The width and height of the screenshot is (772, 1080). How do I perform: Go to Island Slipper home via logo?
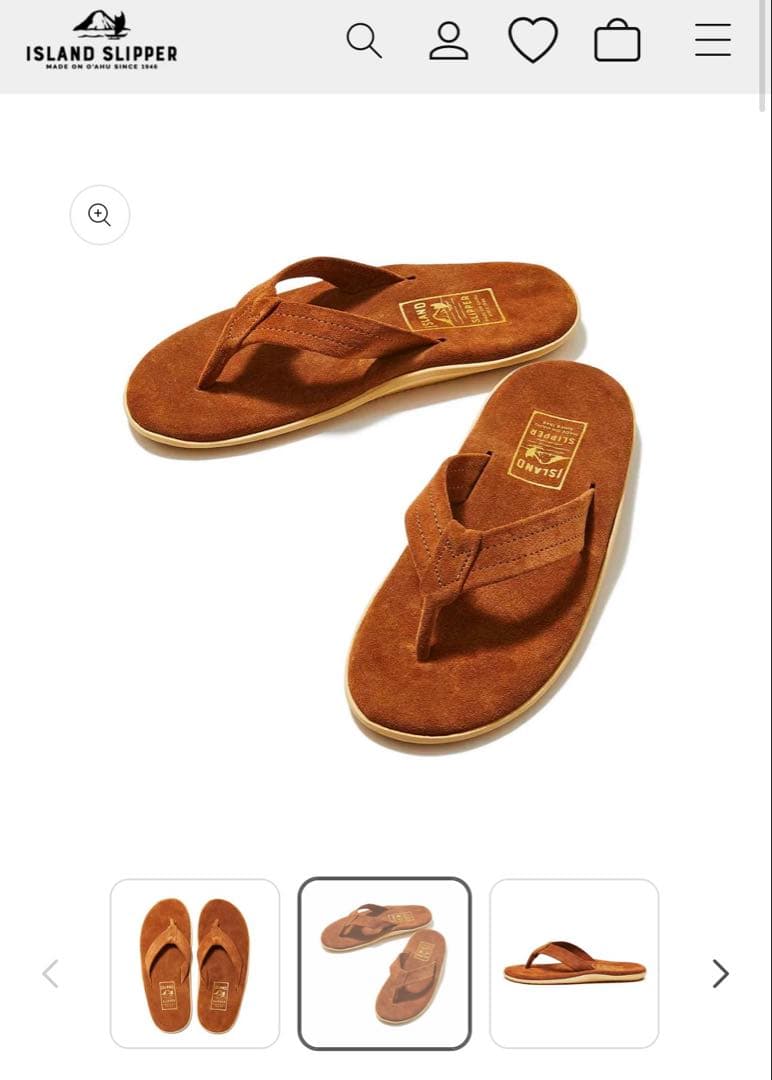point(102,39)
